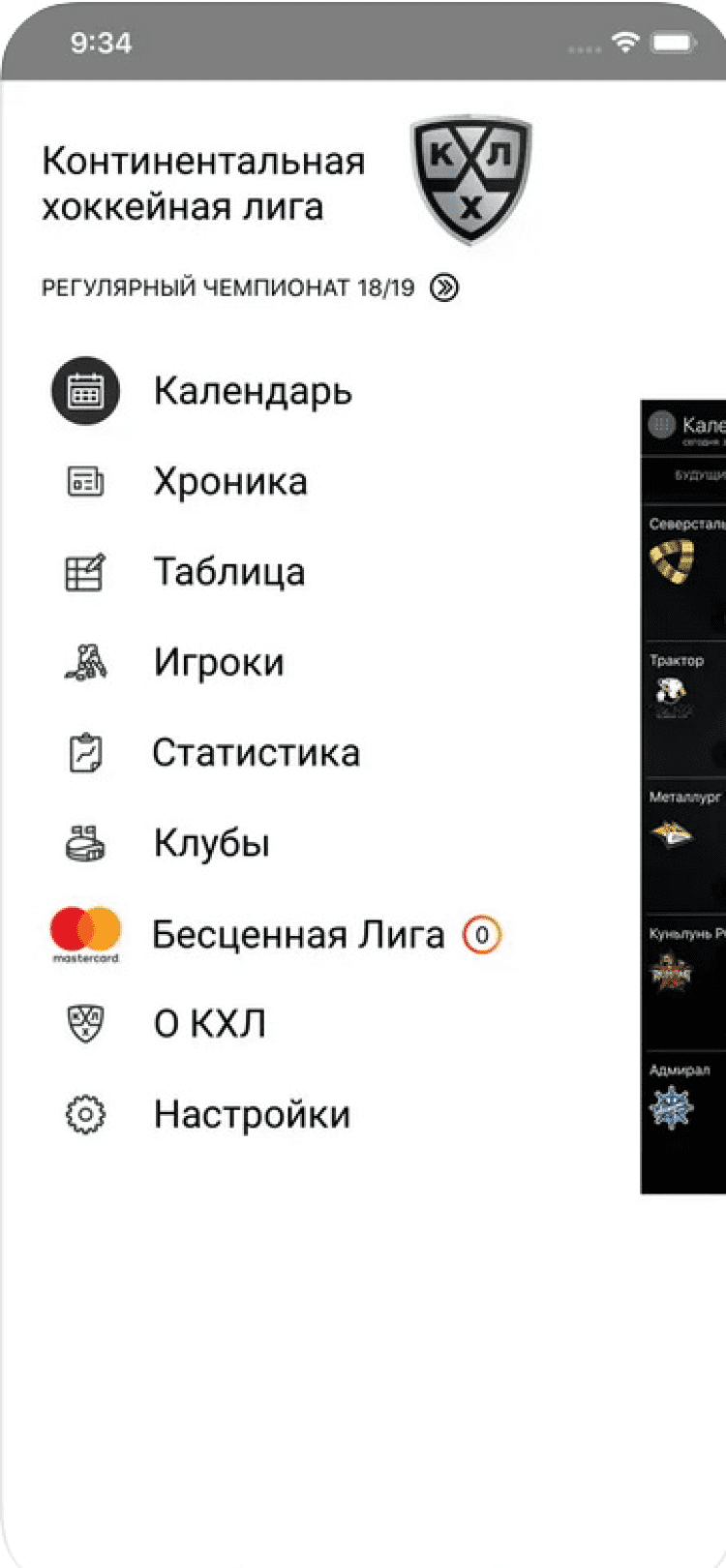The width and height of the screenshot is (726, 1568).
Task: Open the О КХЛ page
Action: click(209, 1024)
